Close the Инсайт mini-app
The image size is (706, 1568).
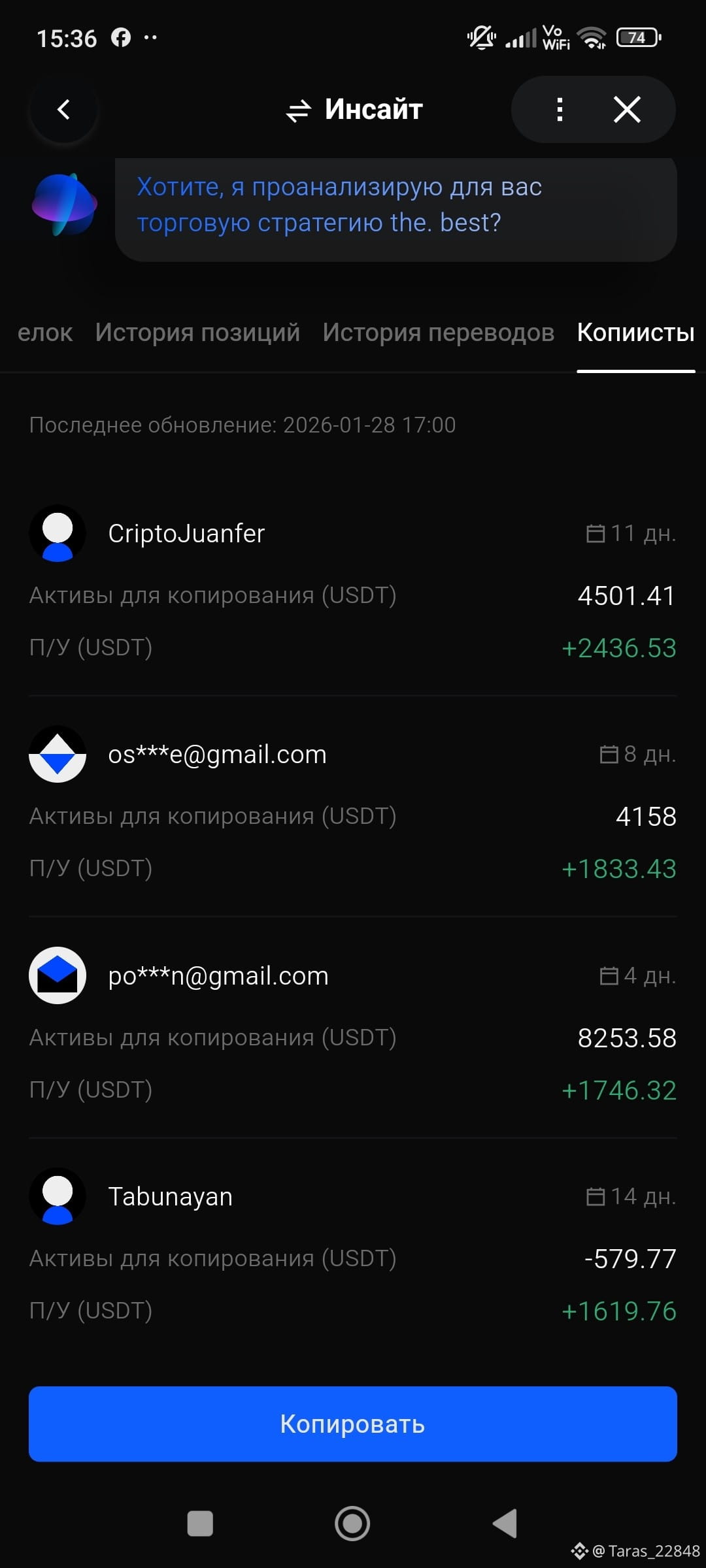pos(627,110)
